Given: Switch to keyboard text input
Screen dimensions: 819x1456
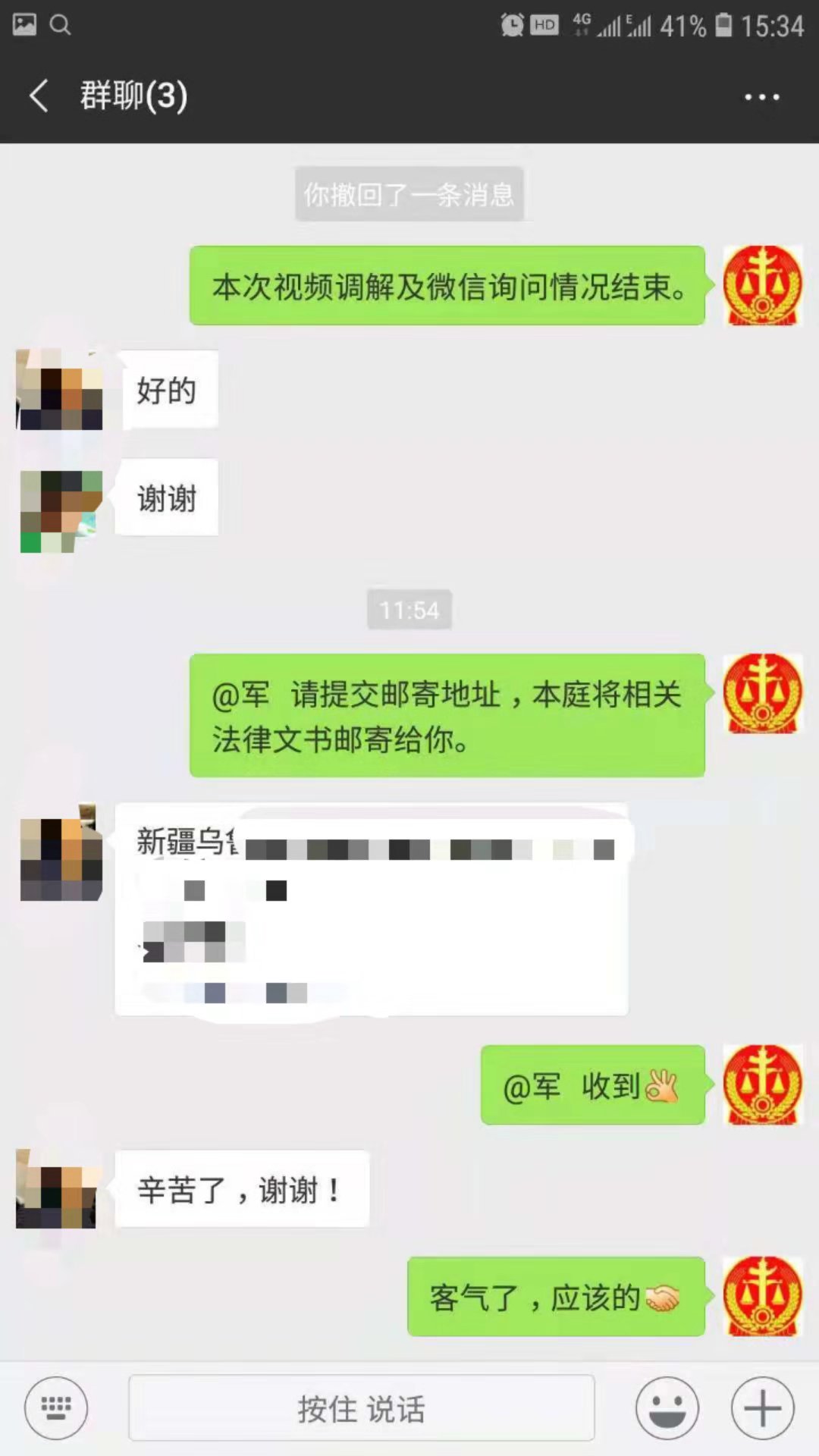Looking at the screenshot, I should click(56, 1408).
